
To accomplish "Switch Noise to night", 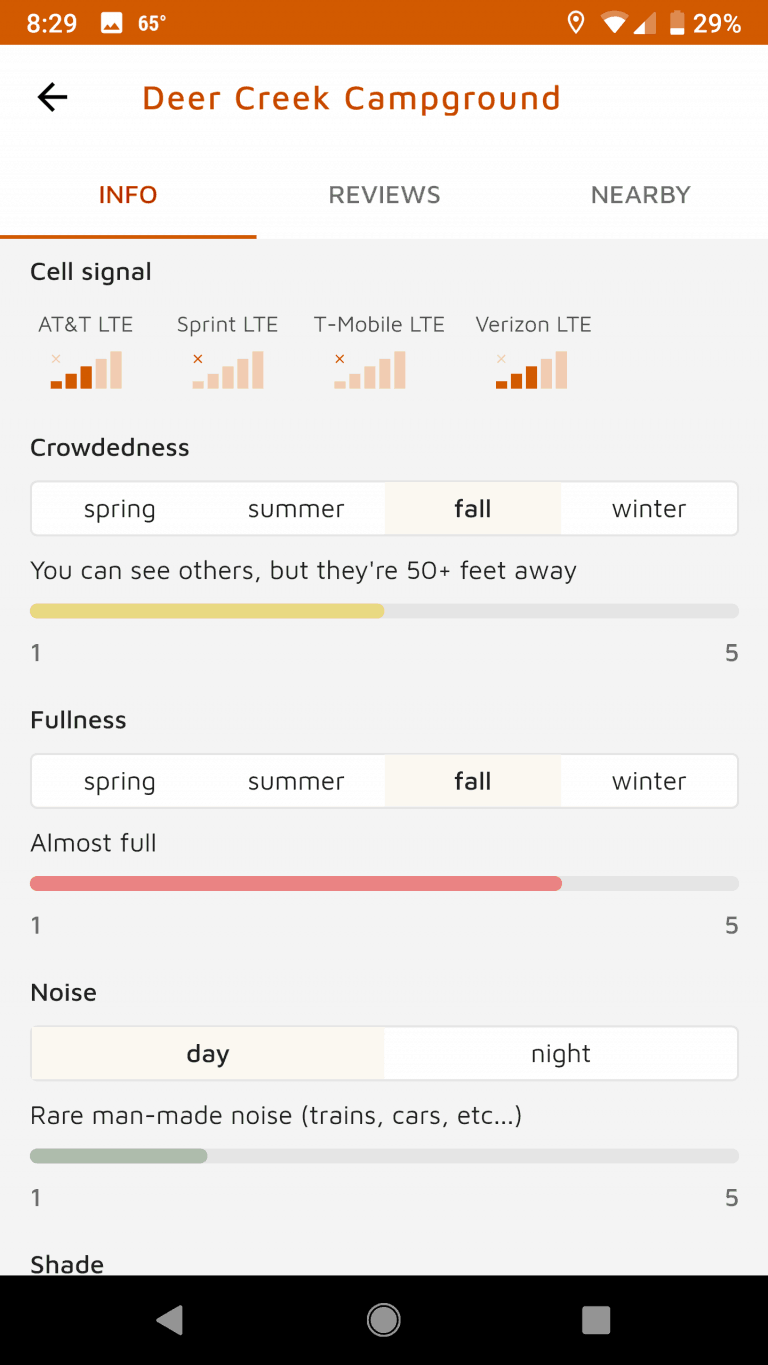I will click(561, 1053).
